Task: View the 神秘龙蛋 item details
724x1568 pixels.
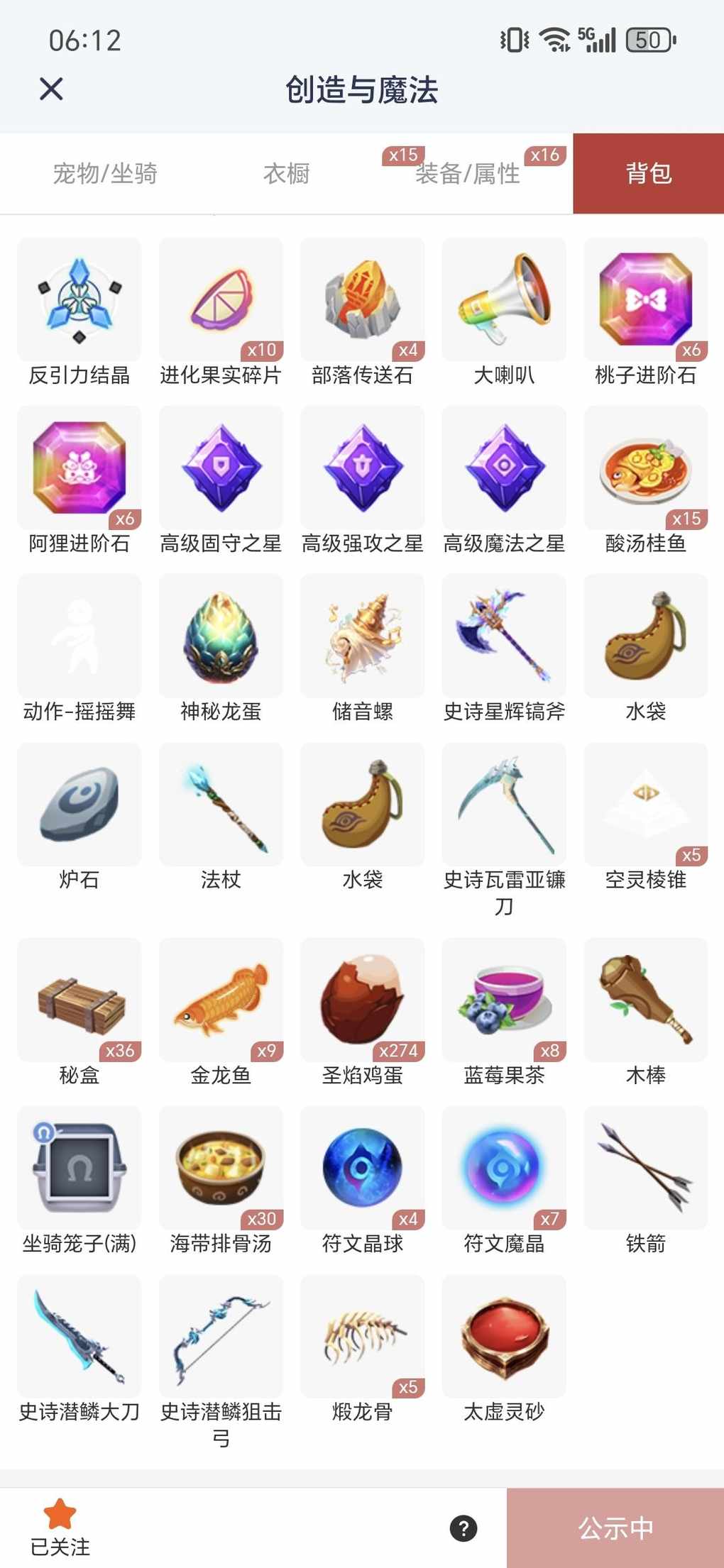Action: pos(221,636)
